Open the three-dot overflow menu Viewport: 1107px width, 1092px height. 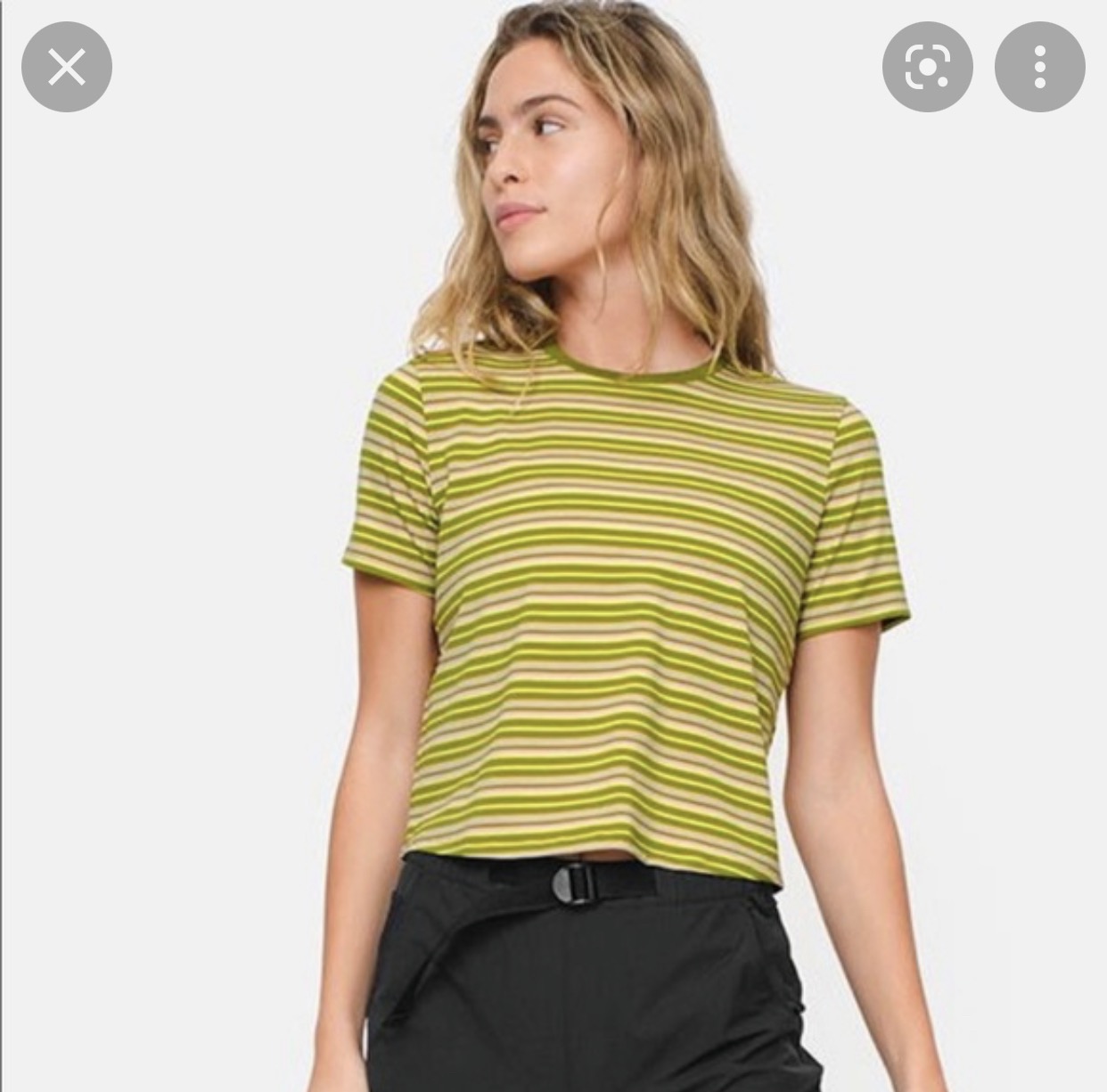tap(1039, 67)
